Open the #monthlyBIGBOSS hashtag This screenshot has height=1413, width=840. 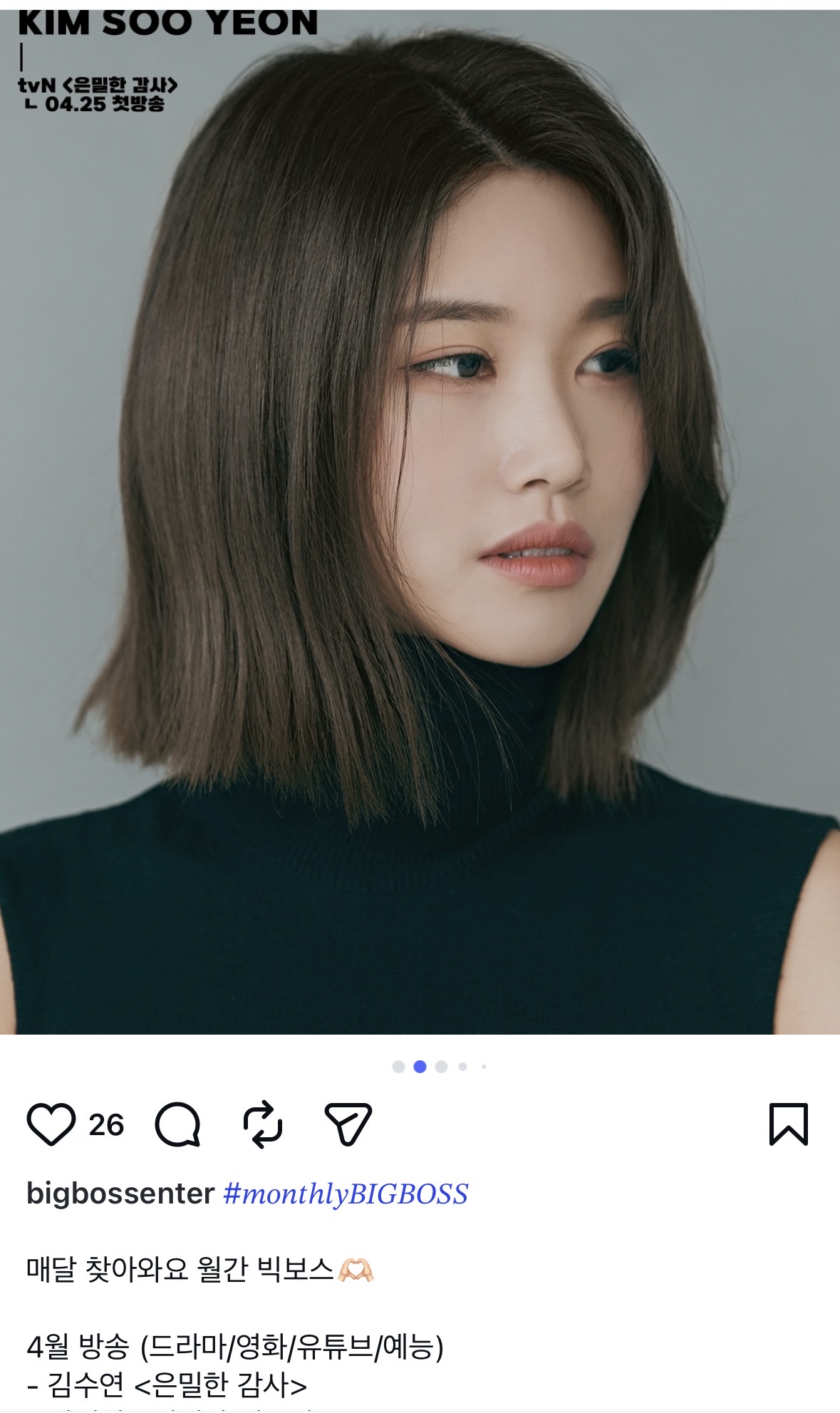pos(346,1194)
